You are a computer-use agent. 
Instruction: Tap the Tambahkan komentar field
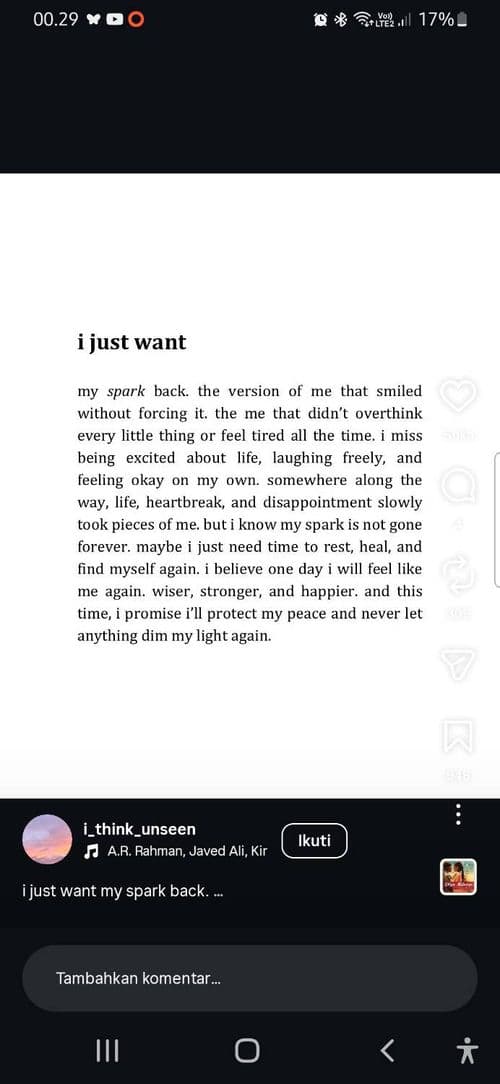(250, 978)
